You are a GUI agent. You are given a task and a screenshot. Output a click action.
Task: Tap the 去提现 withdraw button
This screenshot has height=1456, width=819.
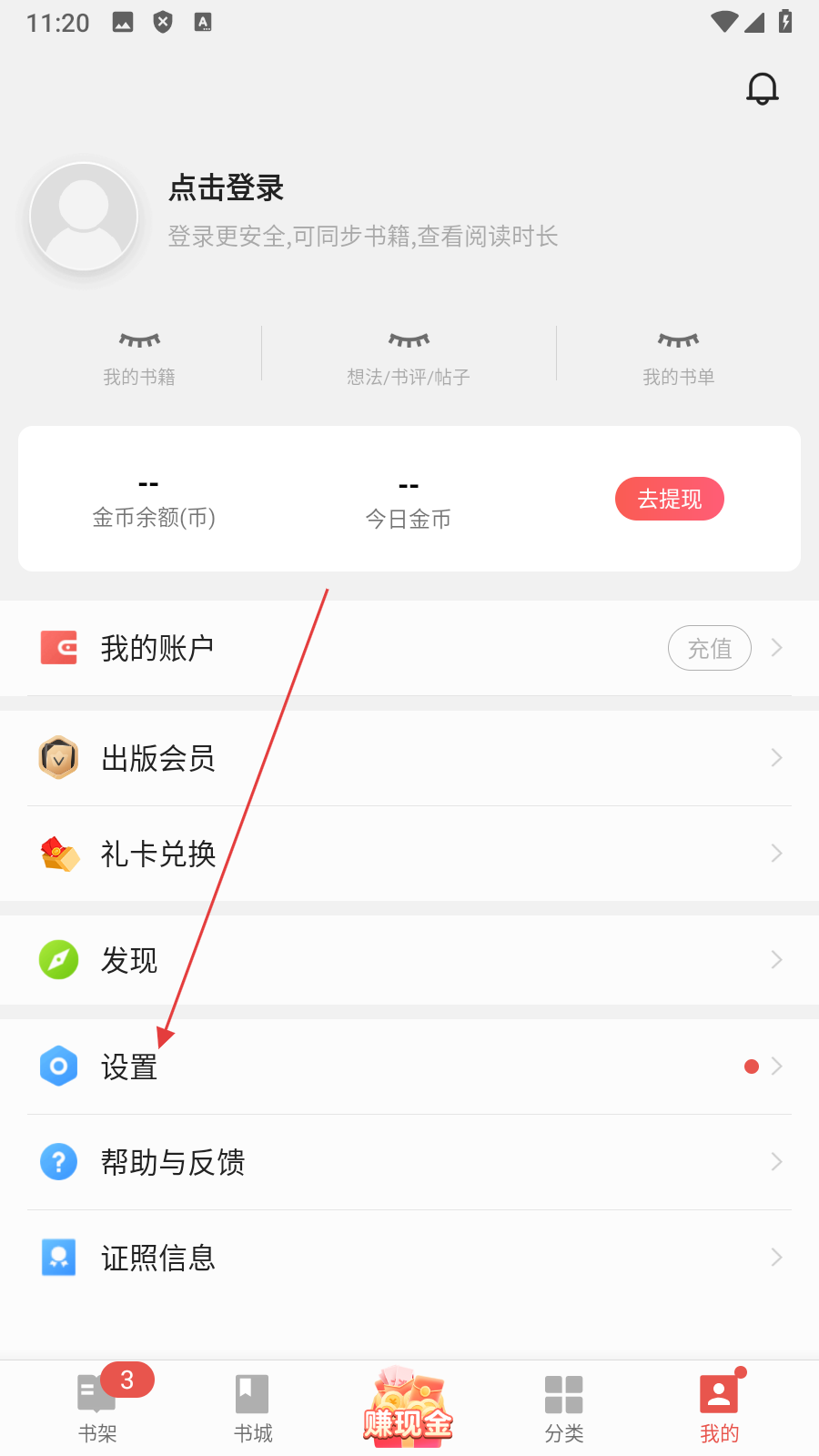pyautogui.click(x=669, y=499)
